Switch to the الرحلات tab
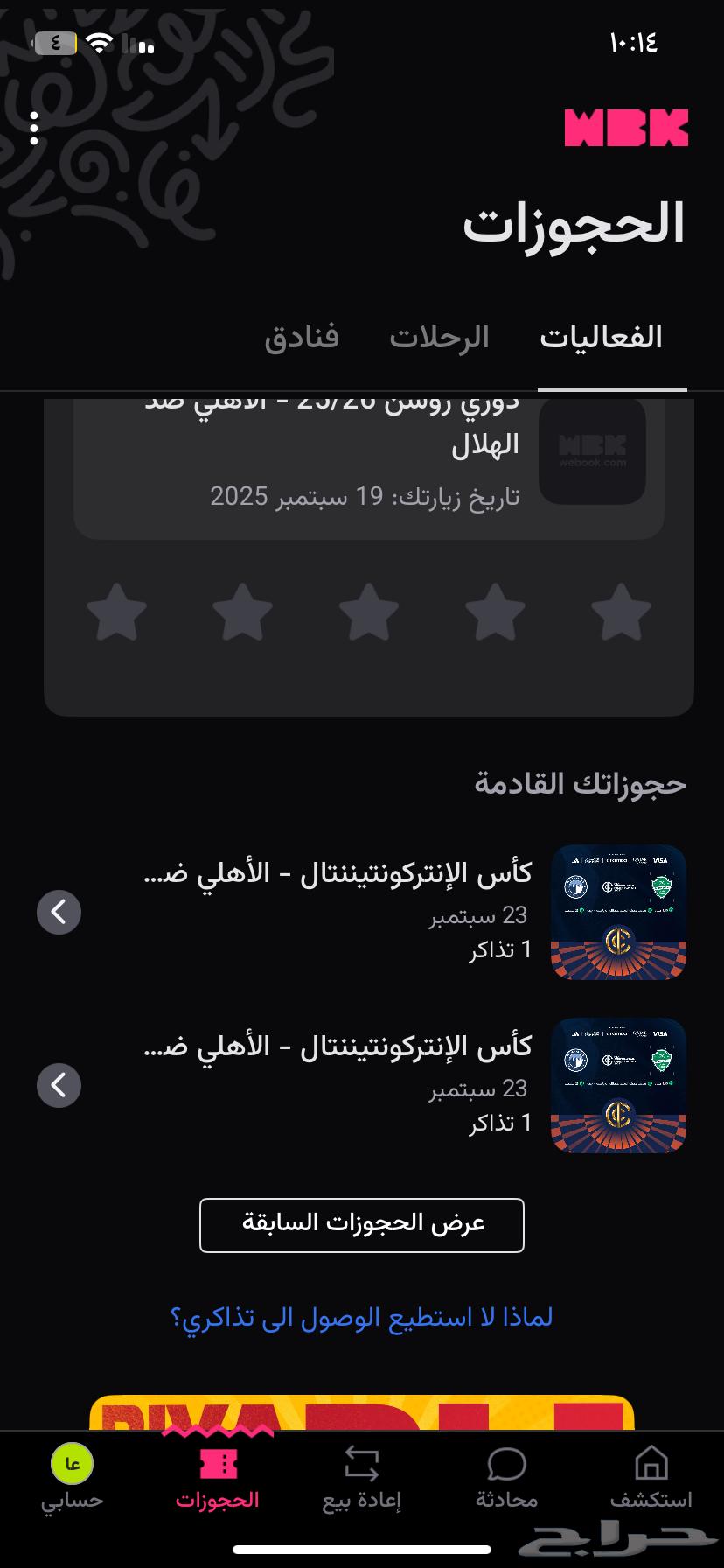Viewport: 724px width, 1568px height. pos(441,337)
